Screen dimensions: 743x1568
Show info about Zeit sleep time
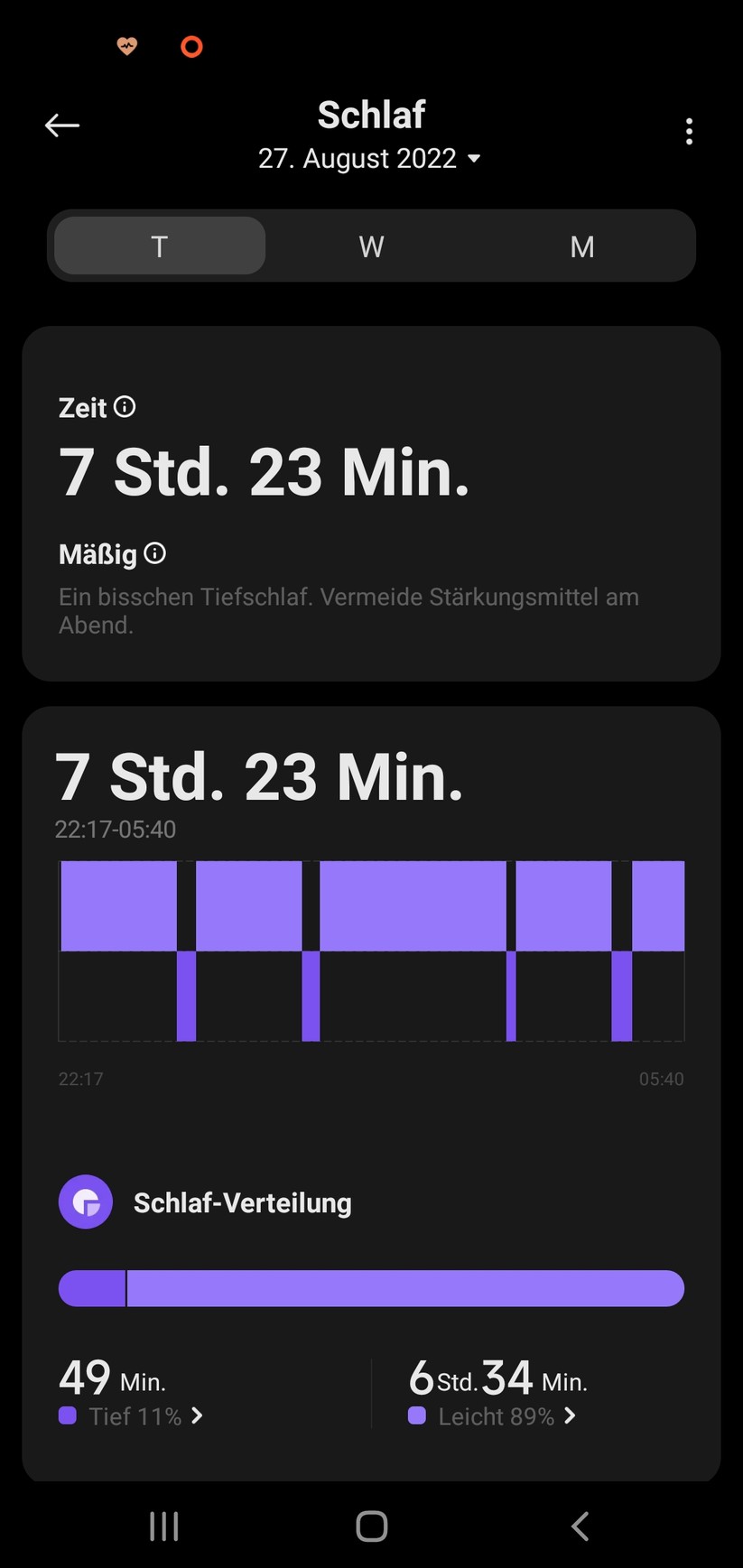pyautogui.click(x=125, y=407)
